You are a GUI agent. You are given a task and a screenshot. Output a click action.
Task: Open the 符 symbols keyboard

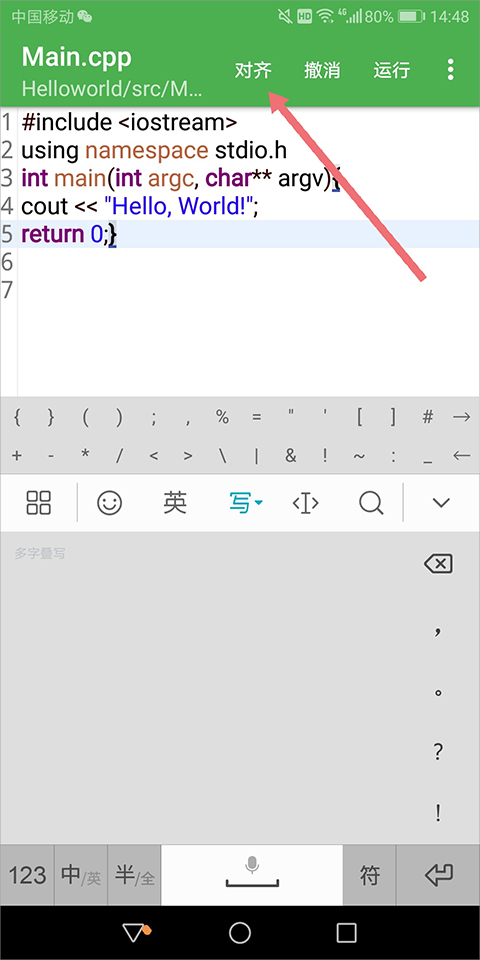click(369, 876)
